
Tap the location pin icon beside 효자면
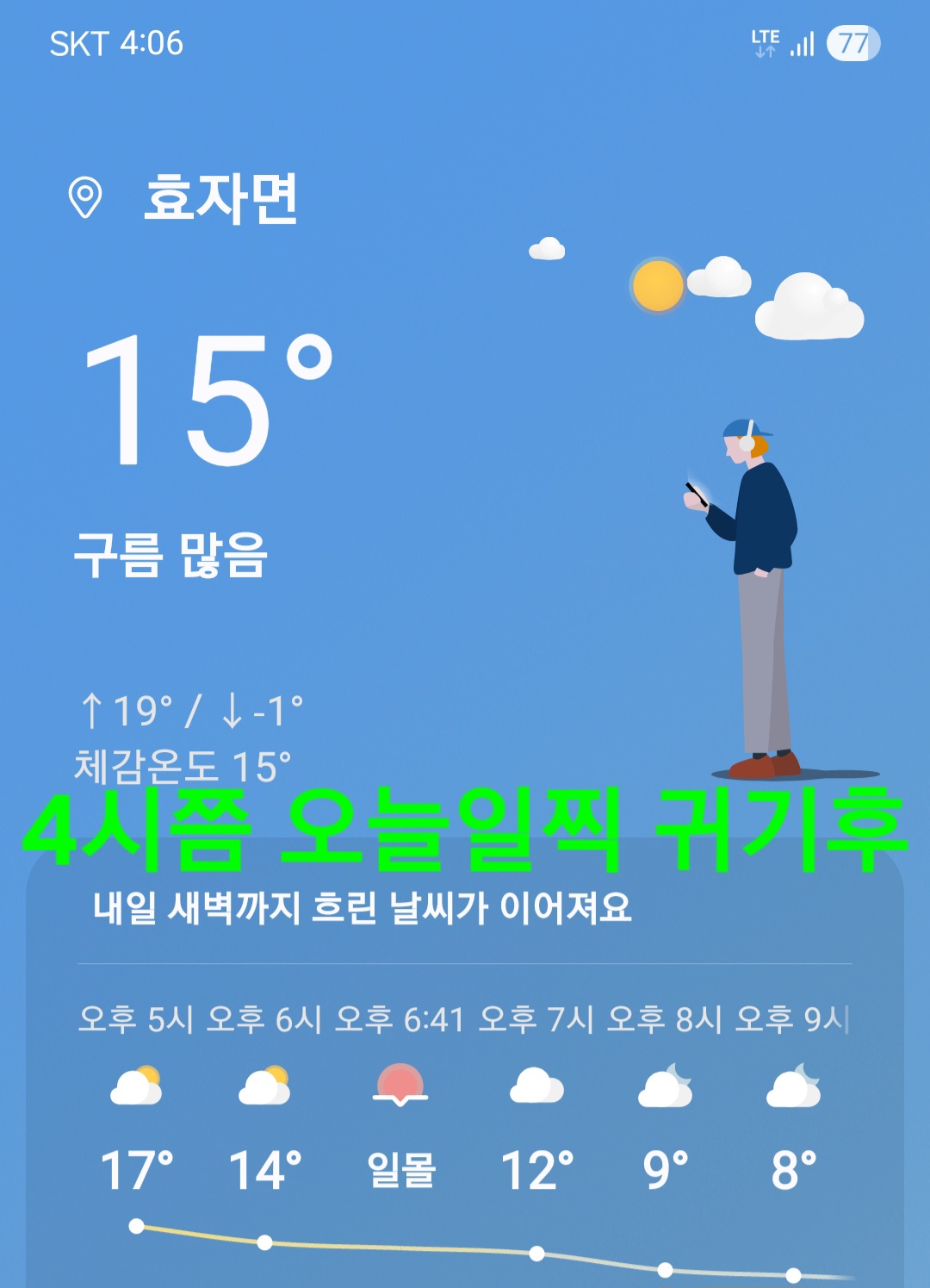click(x=85, y=198)
